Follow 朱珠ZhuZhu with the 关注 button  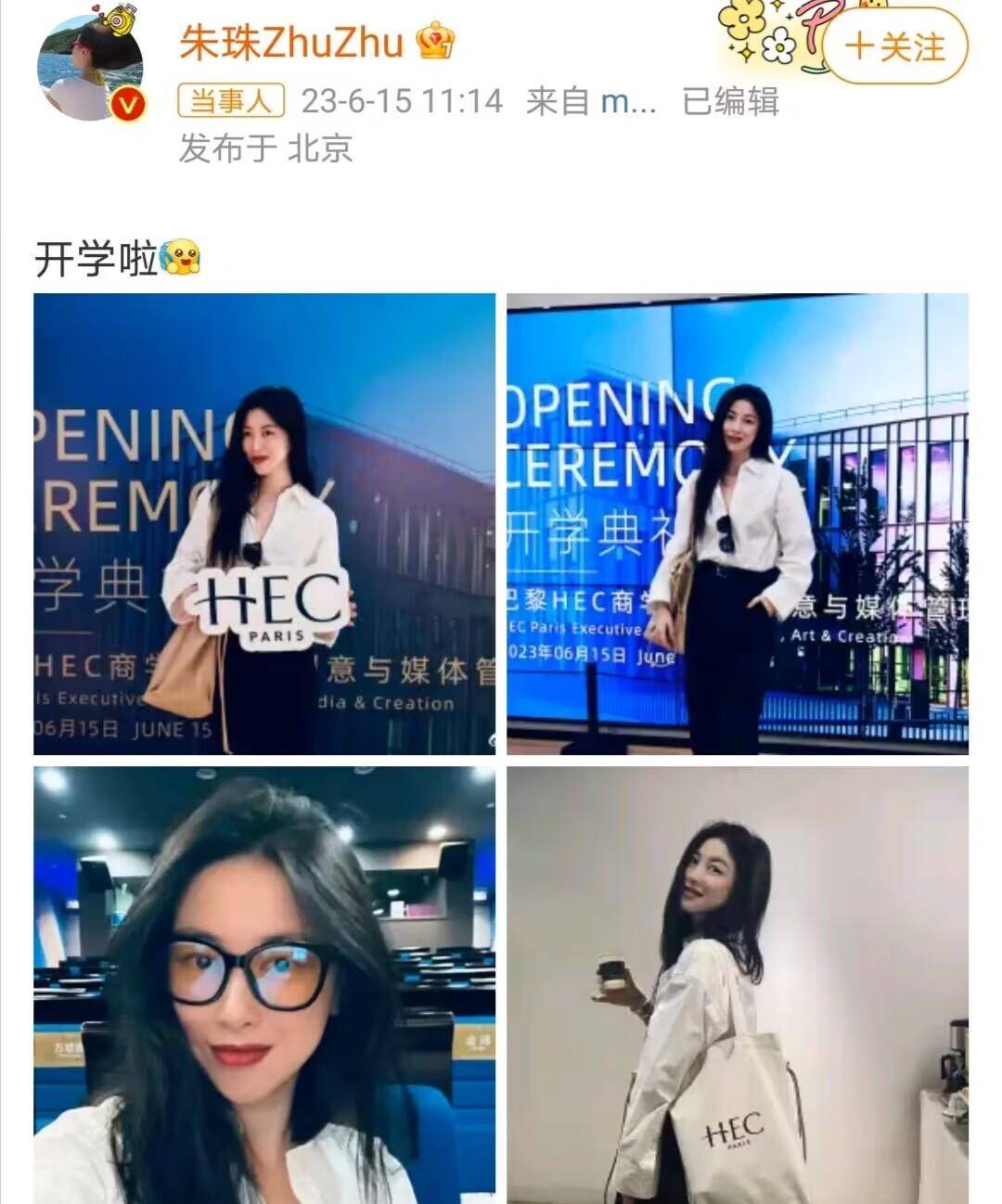(x=895, y=46)
